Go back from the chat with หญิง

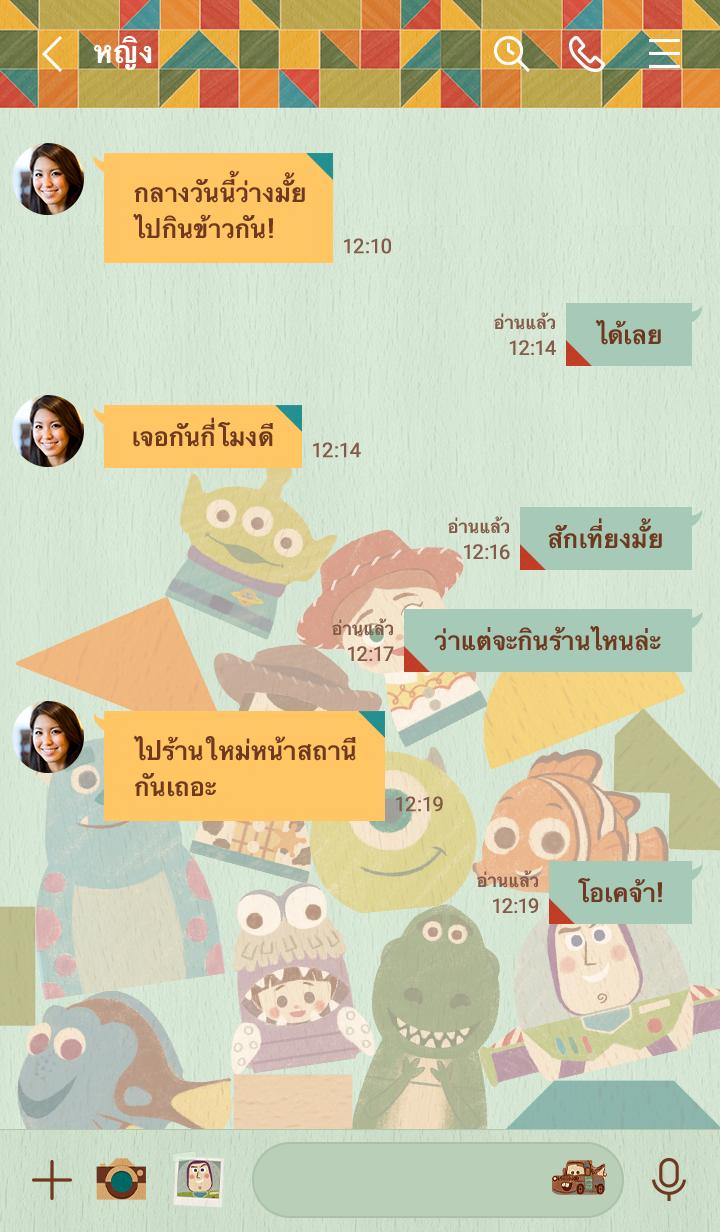point(52,53)
